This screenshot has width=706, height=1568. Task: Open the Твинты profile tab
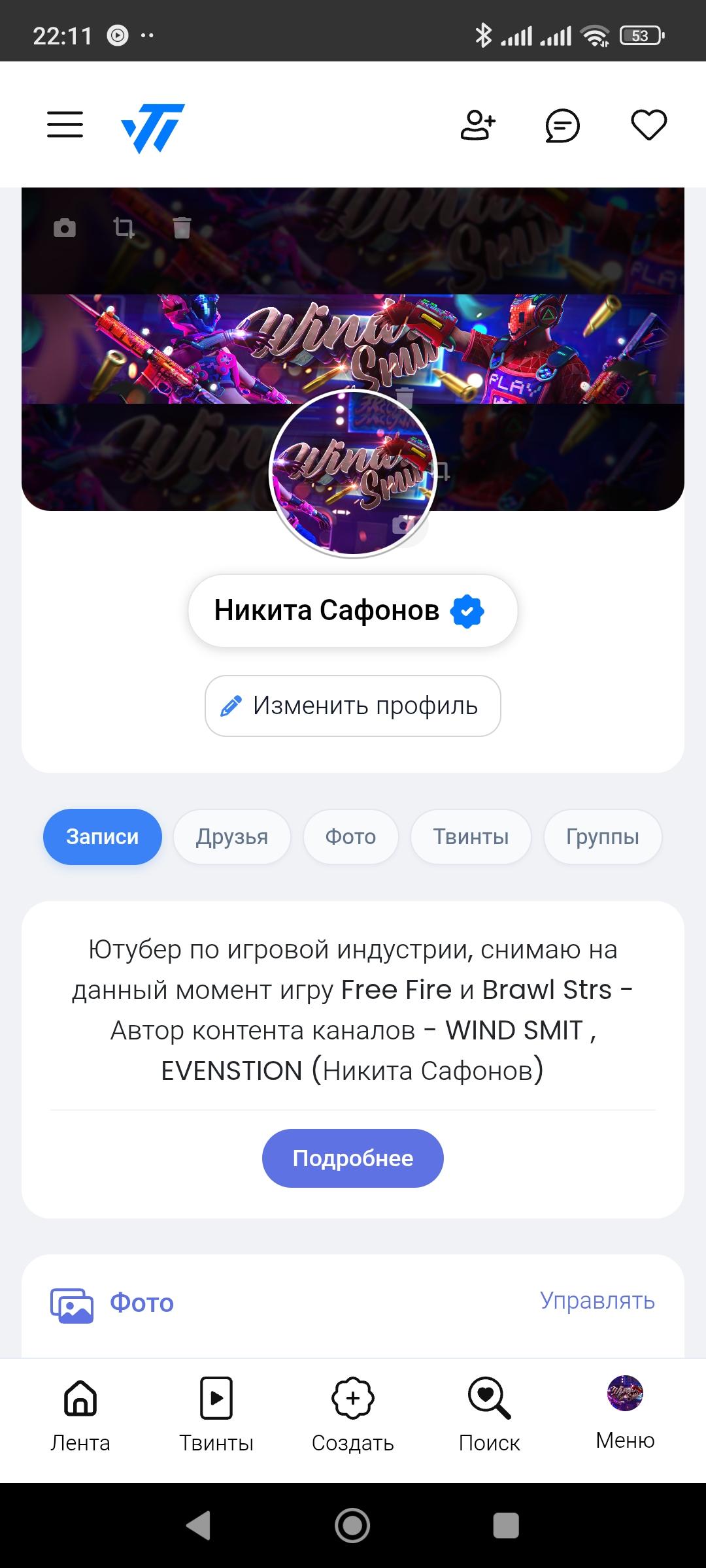[x=471, y=837]
